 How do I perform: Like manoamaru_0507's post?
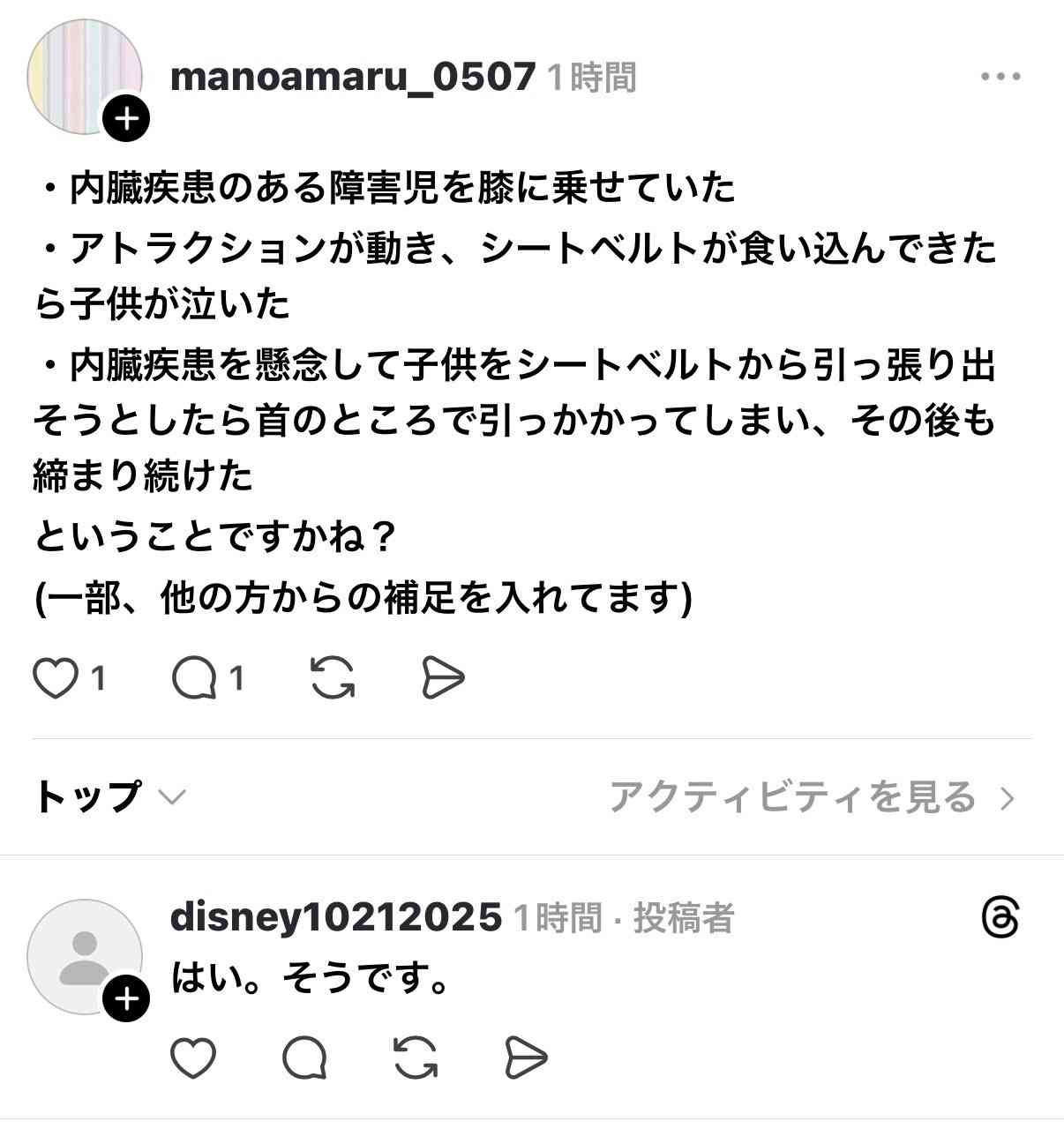[56, 678]
